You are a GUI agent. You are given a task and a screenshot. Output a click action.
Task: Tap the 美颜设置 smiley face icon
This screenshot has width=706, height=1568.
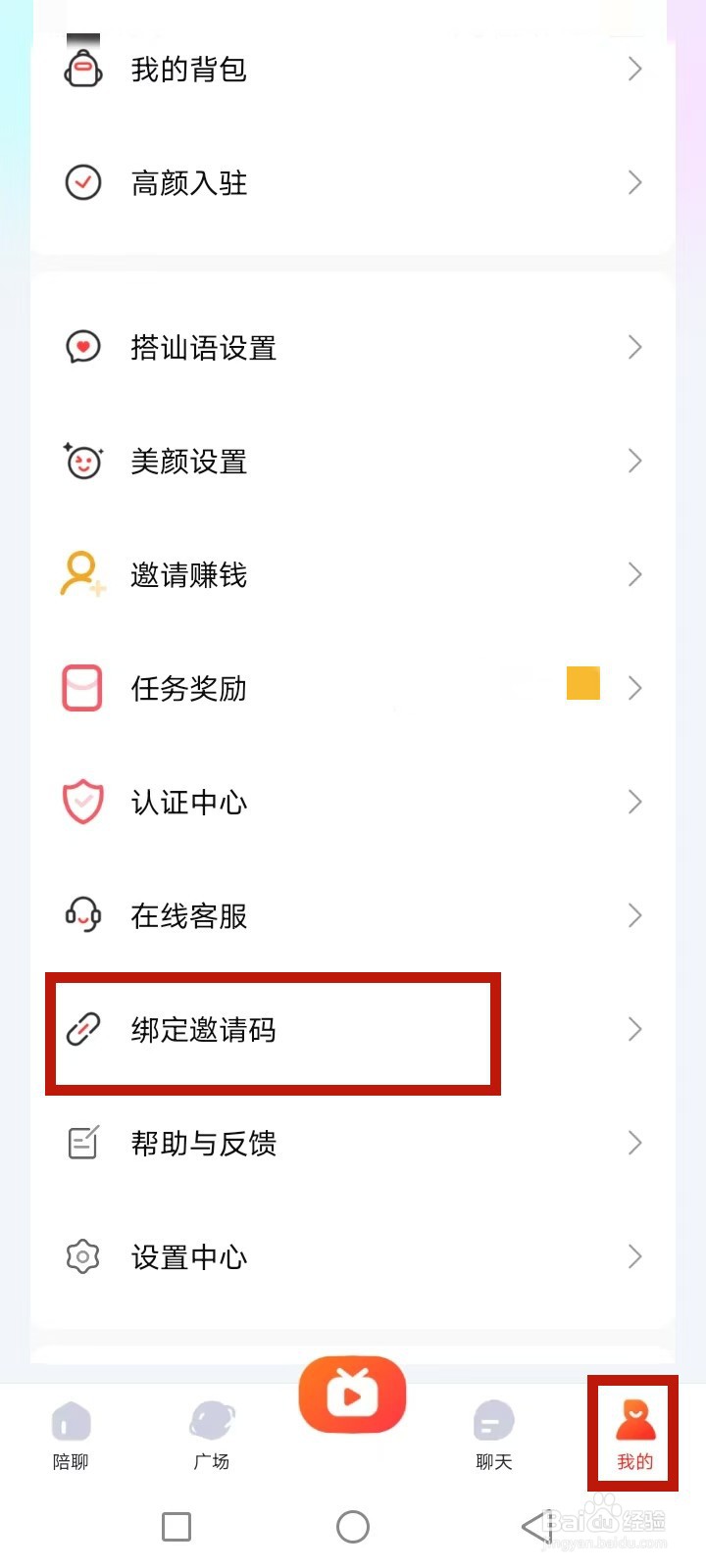tap(82, 461)
